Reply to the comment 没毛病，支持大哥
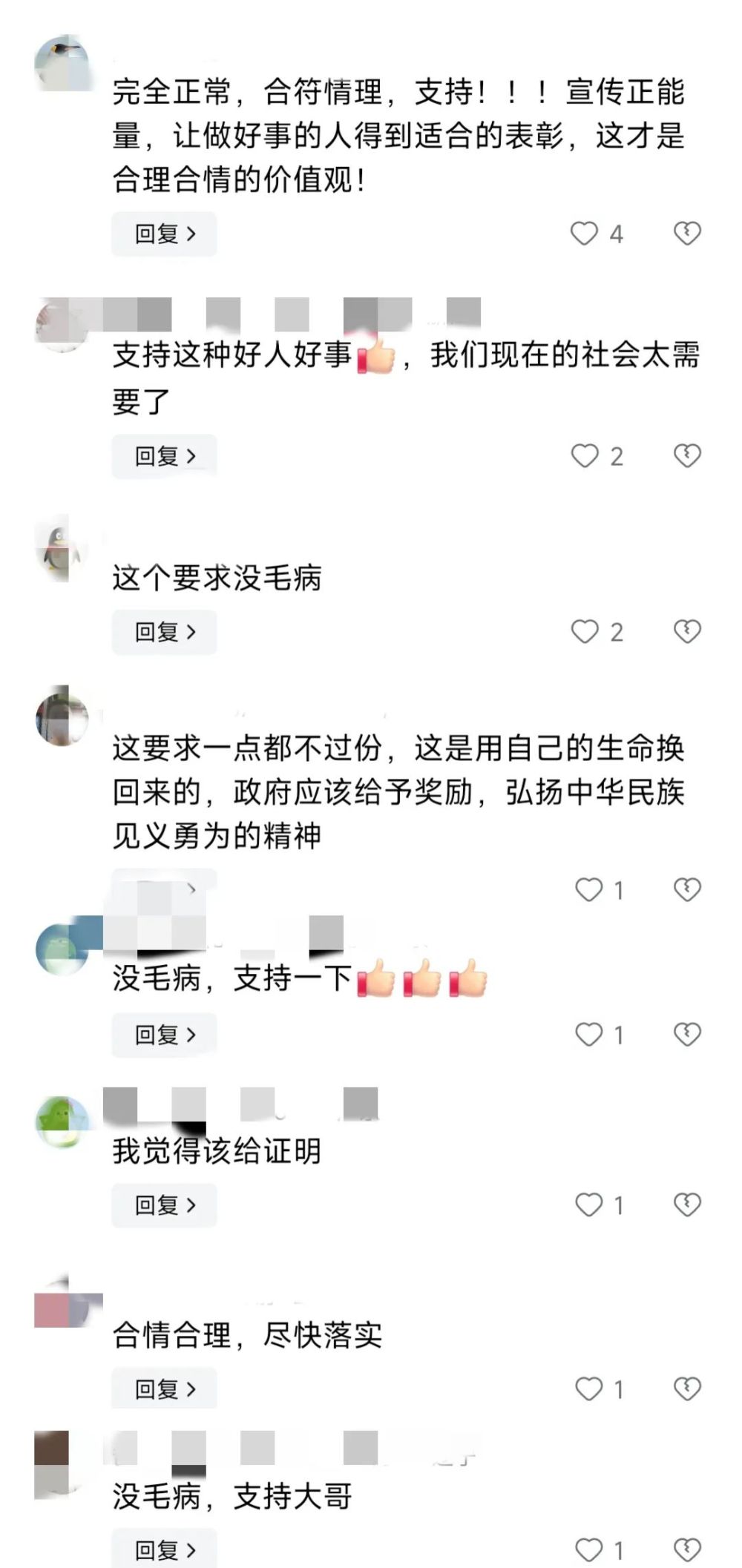The image size is (742, 1568). click(164, 1549)
